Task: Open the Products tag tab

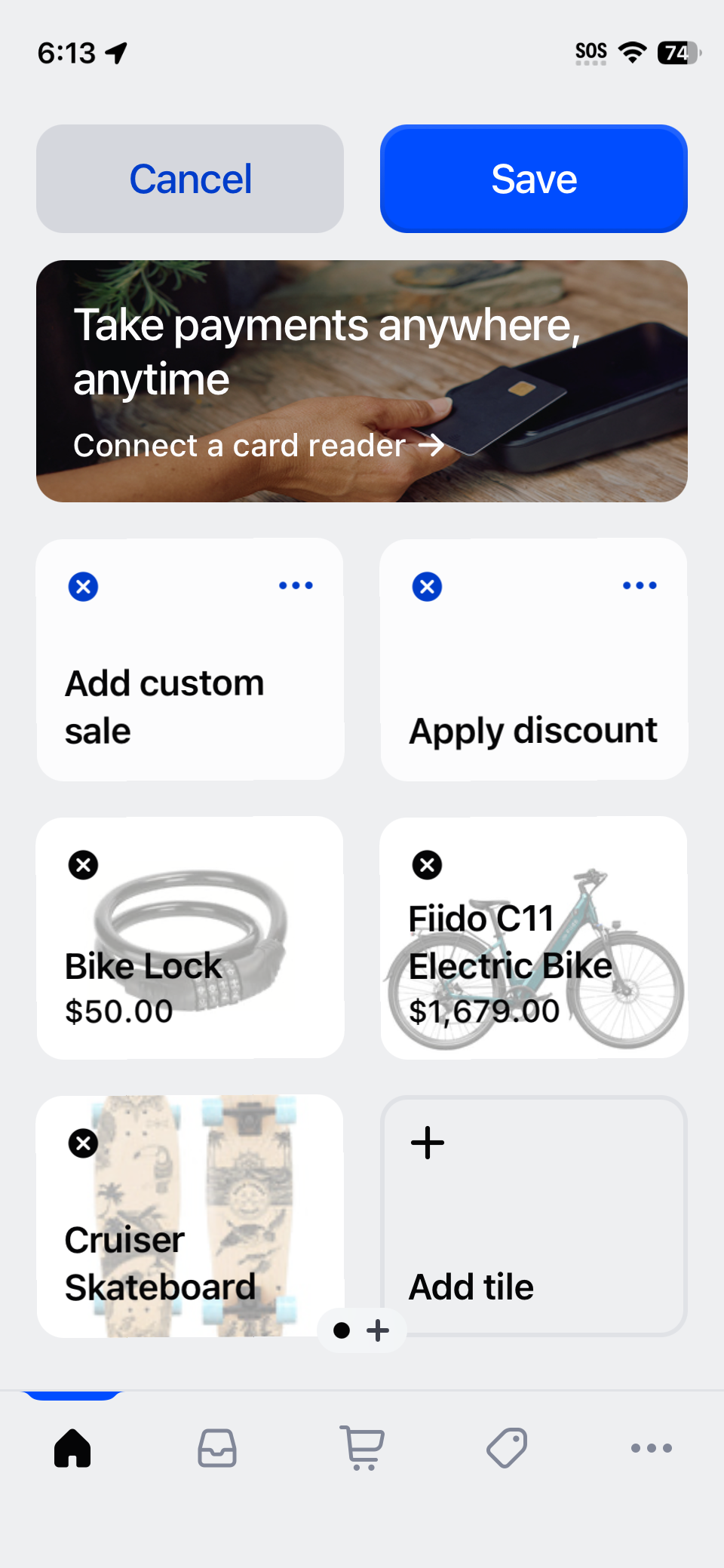Action: tap(507, 1448)
